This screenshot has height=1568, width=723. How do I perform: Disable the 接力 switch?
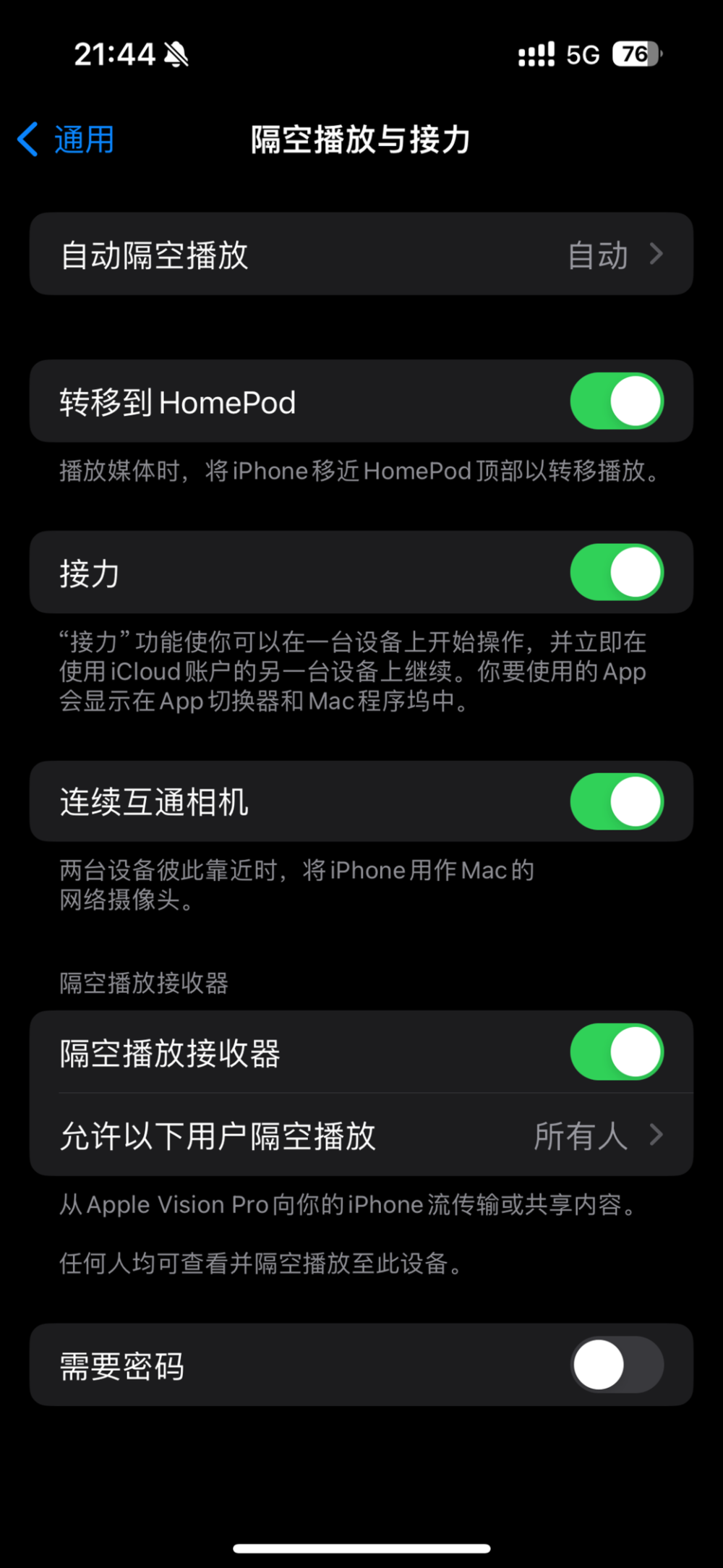(617, 573)
